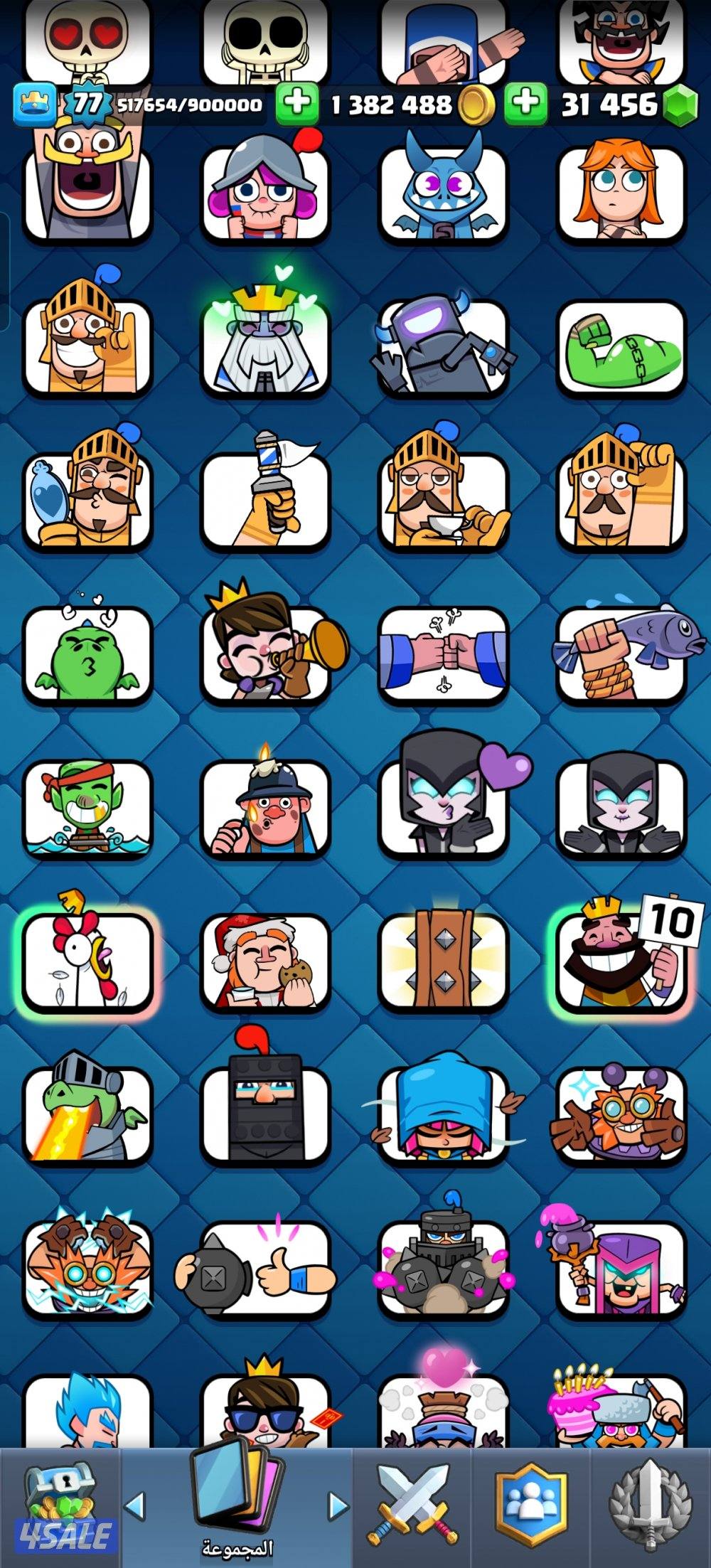Image resolution: width=711 pixels, height=1568 pixels.
Task: Tap the right arrow beside the collection tab
Action: point(338,1505)
